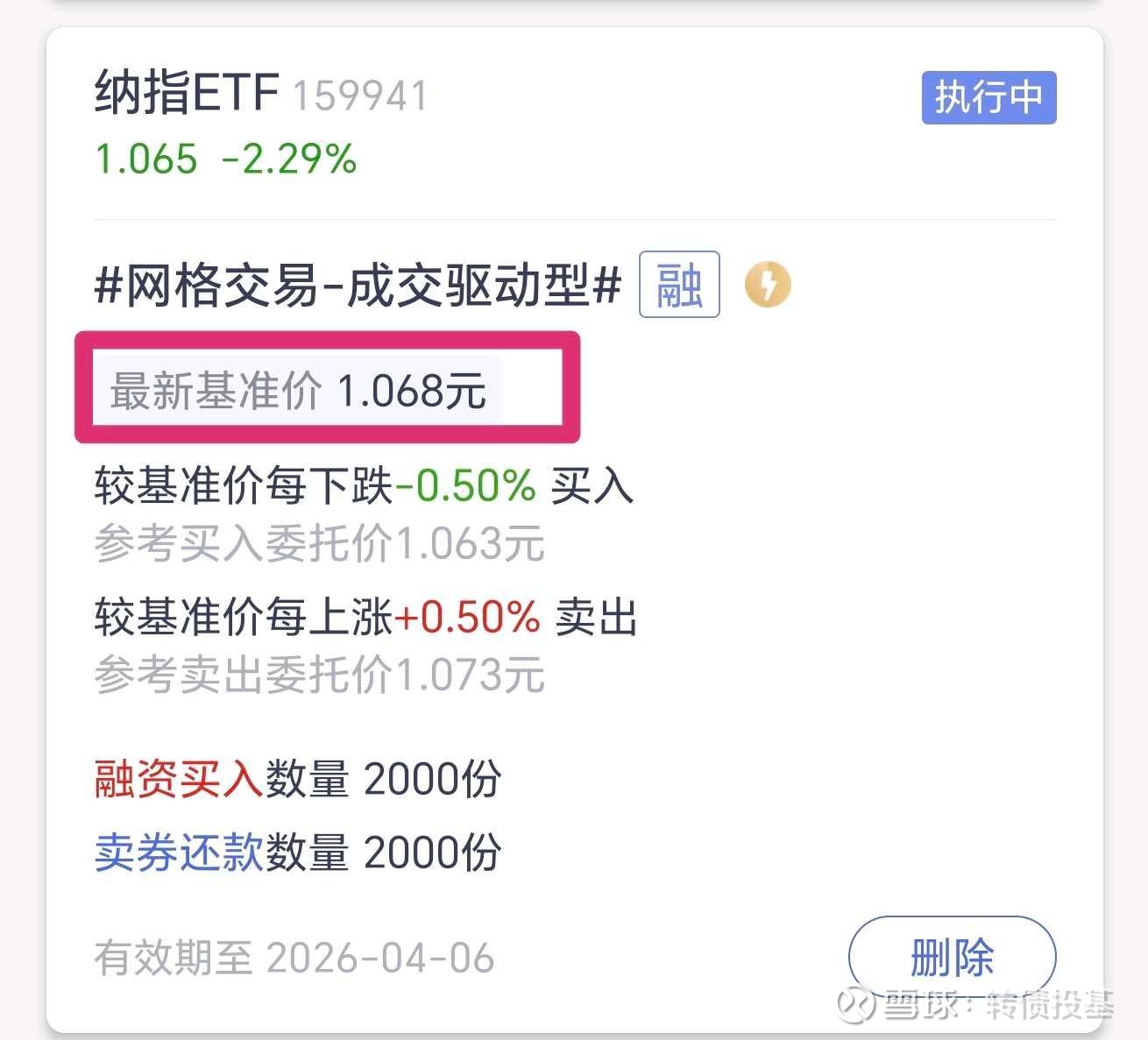Screen dimensions: 1148x1040
Task: Delete the 纳指ETF grid trading order
Action: (952, 957)
